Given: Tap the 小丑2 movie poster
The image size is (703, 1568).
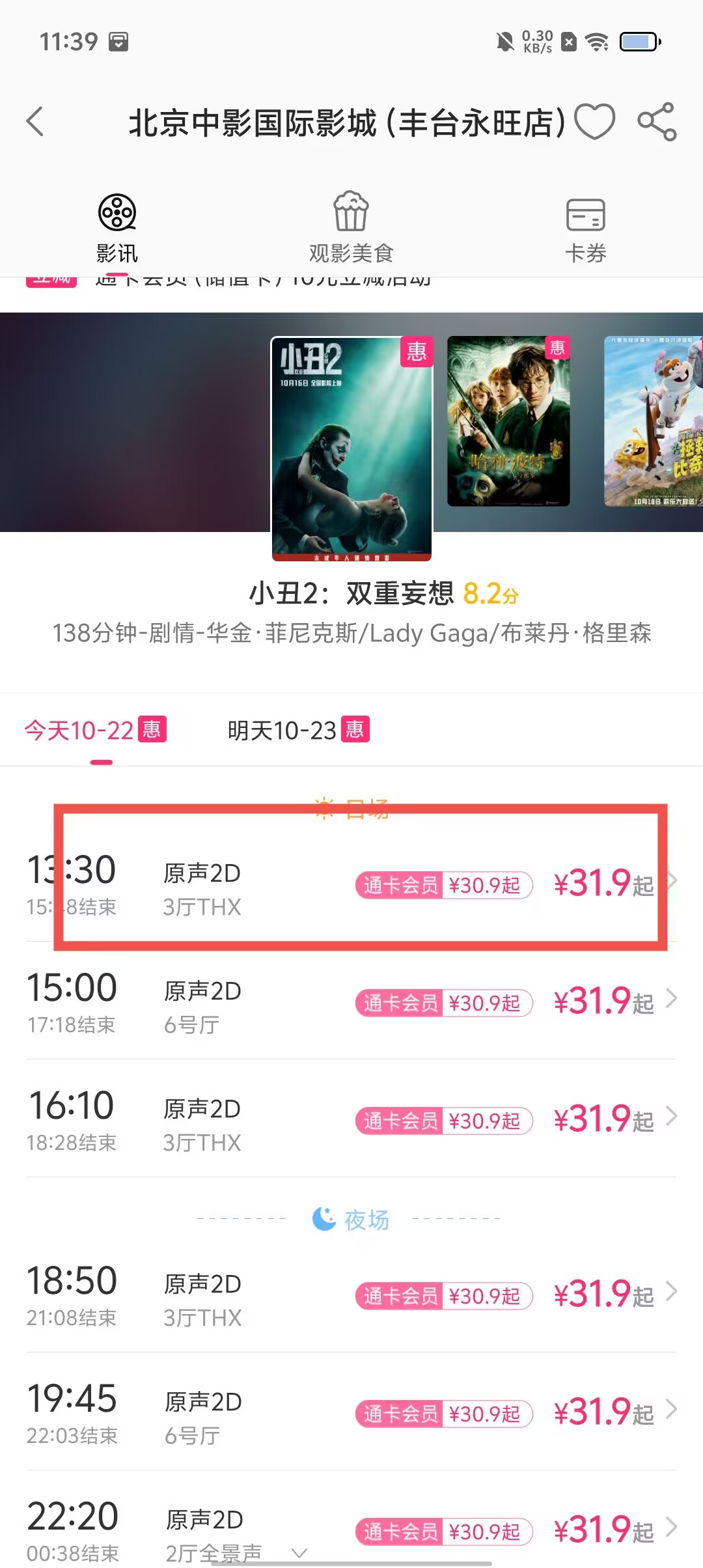Looking at the screenshot, I should point(351,448).
